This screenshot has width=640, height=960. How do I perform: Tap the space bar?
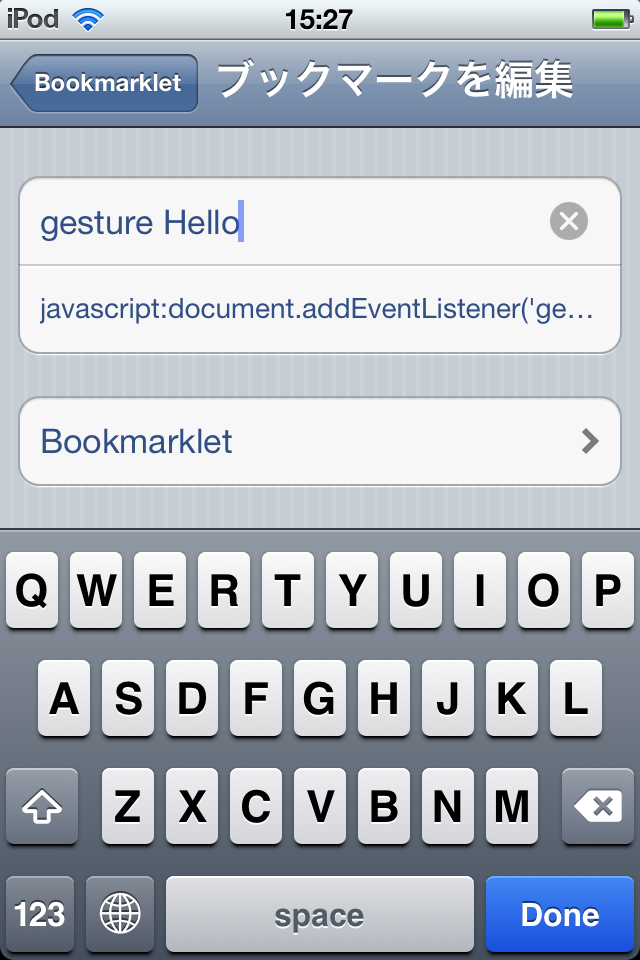(319, 914)
